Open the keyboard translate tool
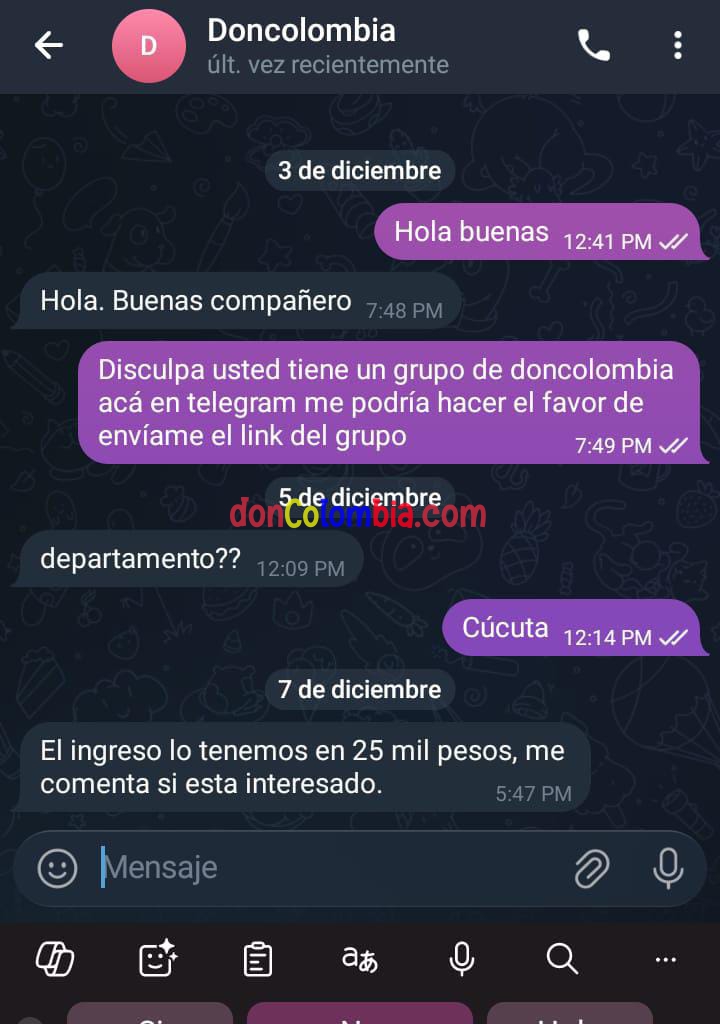 click(x=360, y=960)
